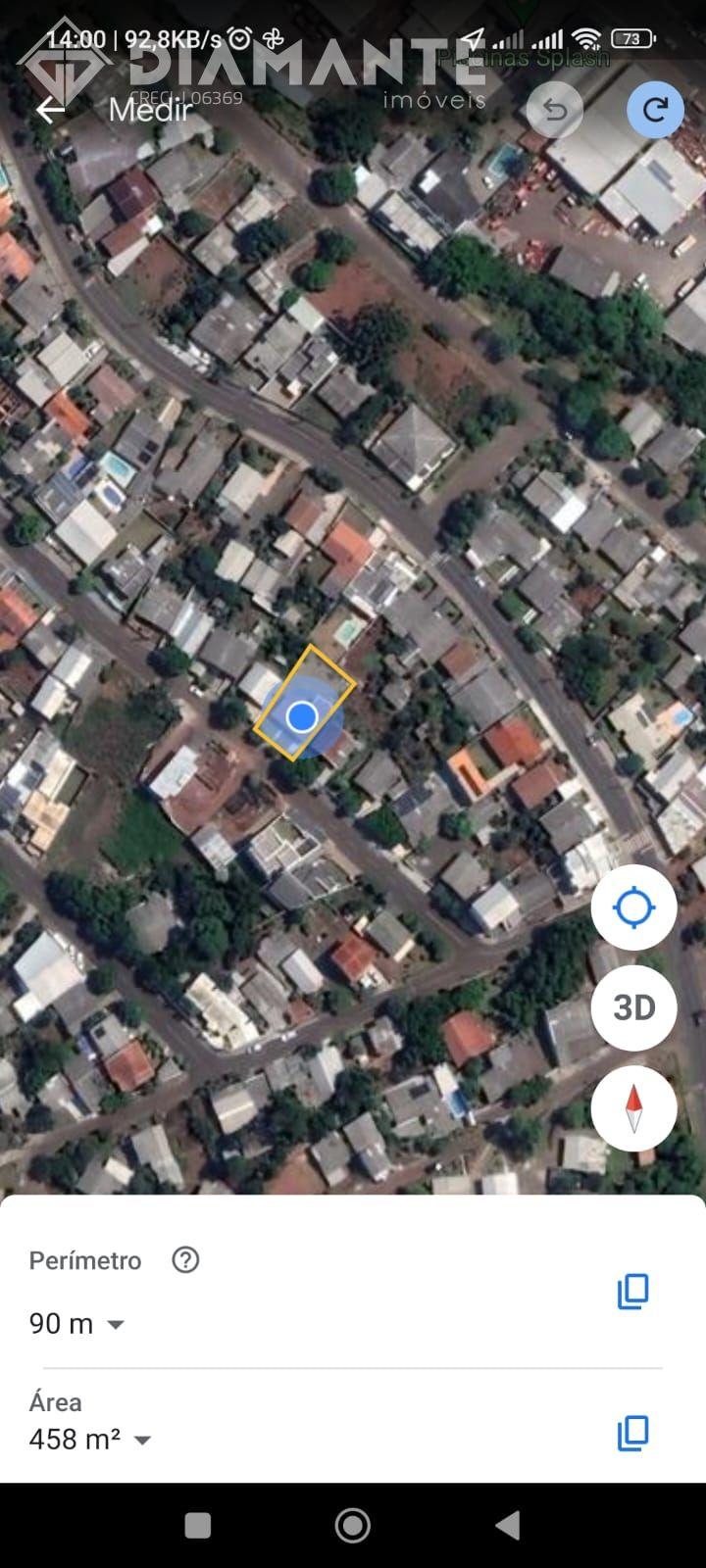Copy the area value

click(x=633, y=1433)
